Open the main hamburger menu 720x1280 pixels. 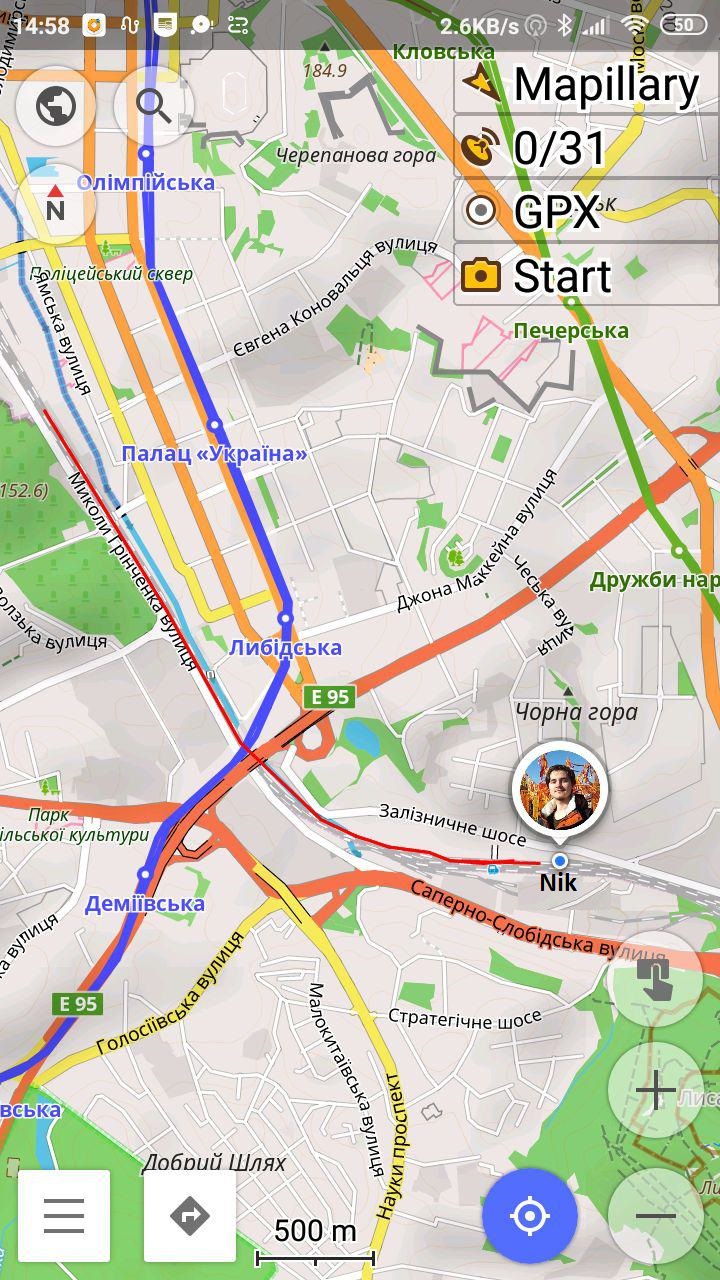click(x=64, y=1216)
